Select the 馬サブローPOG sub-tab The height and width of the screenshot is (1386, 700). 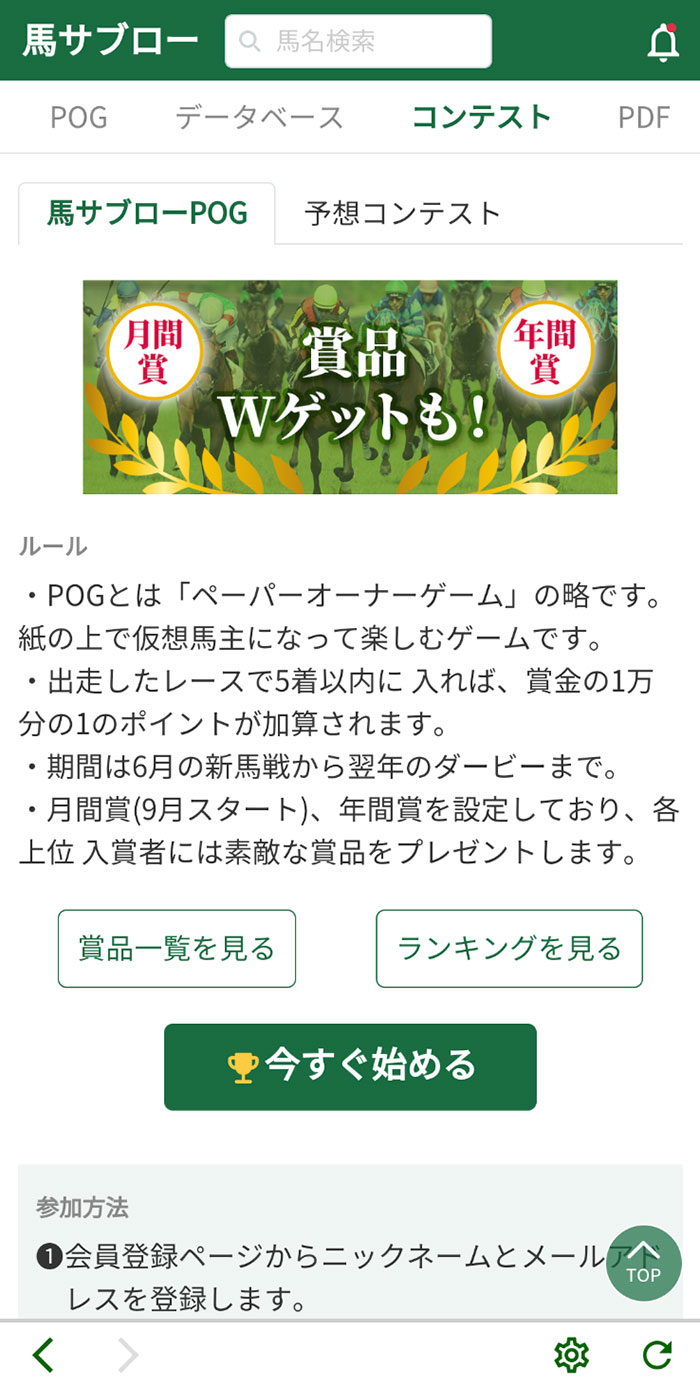147,213
